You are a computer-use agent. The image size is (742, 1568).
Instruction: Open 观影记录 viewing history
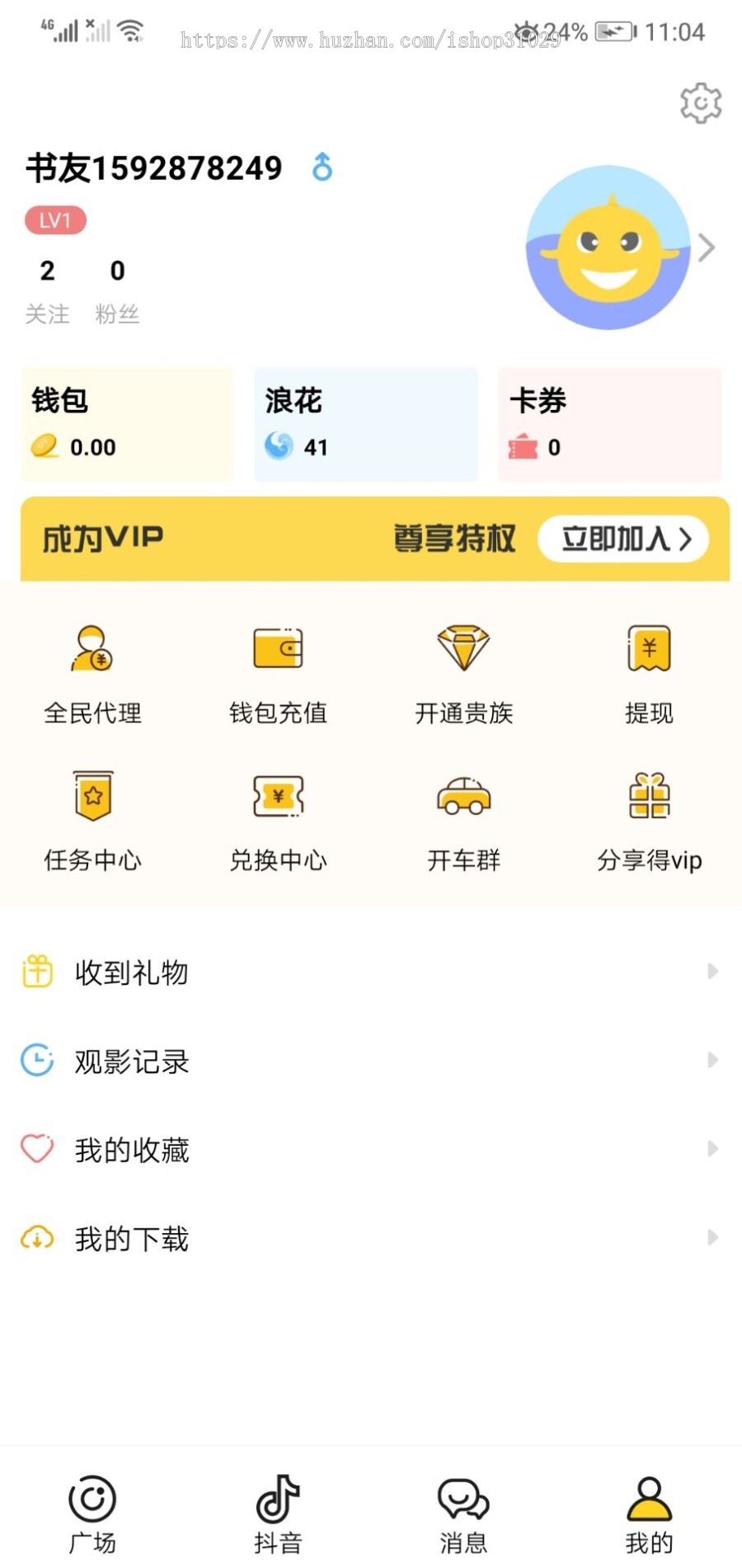(x=371, y=1061)
